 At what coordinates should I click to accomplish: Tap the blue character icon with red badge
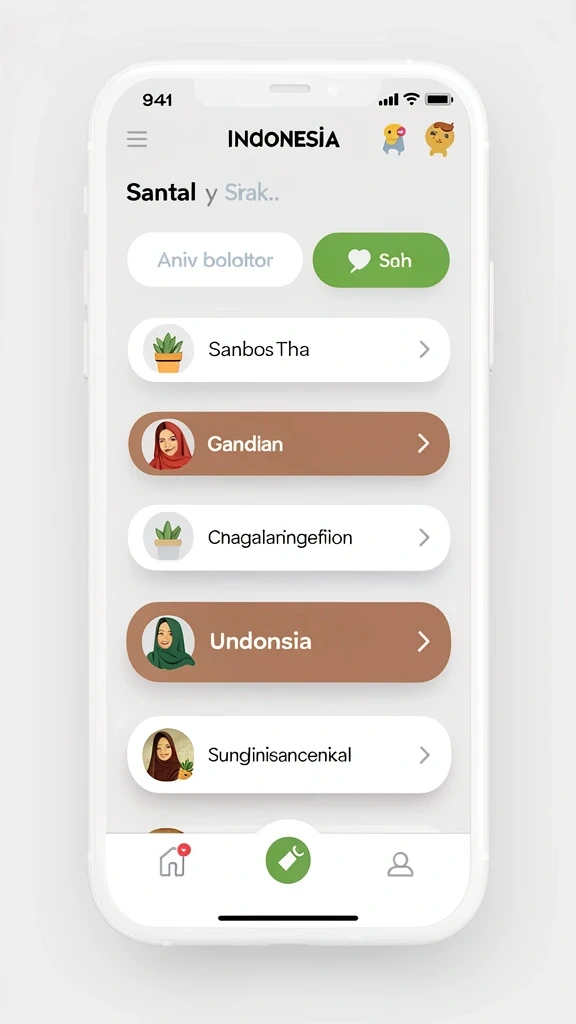click(x=394, y=139)
